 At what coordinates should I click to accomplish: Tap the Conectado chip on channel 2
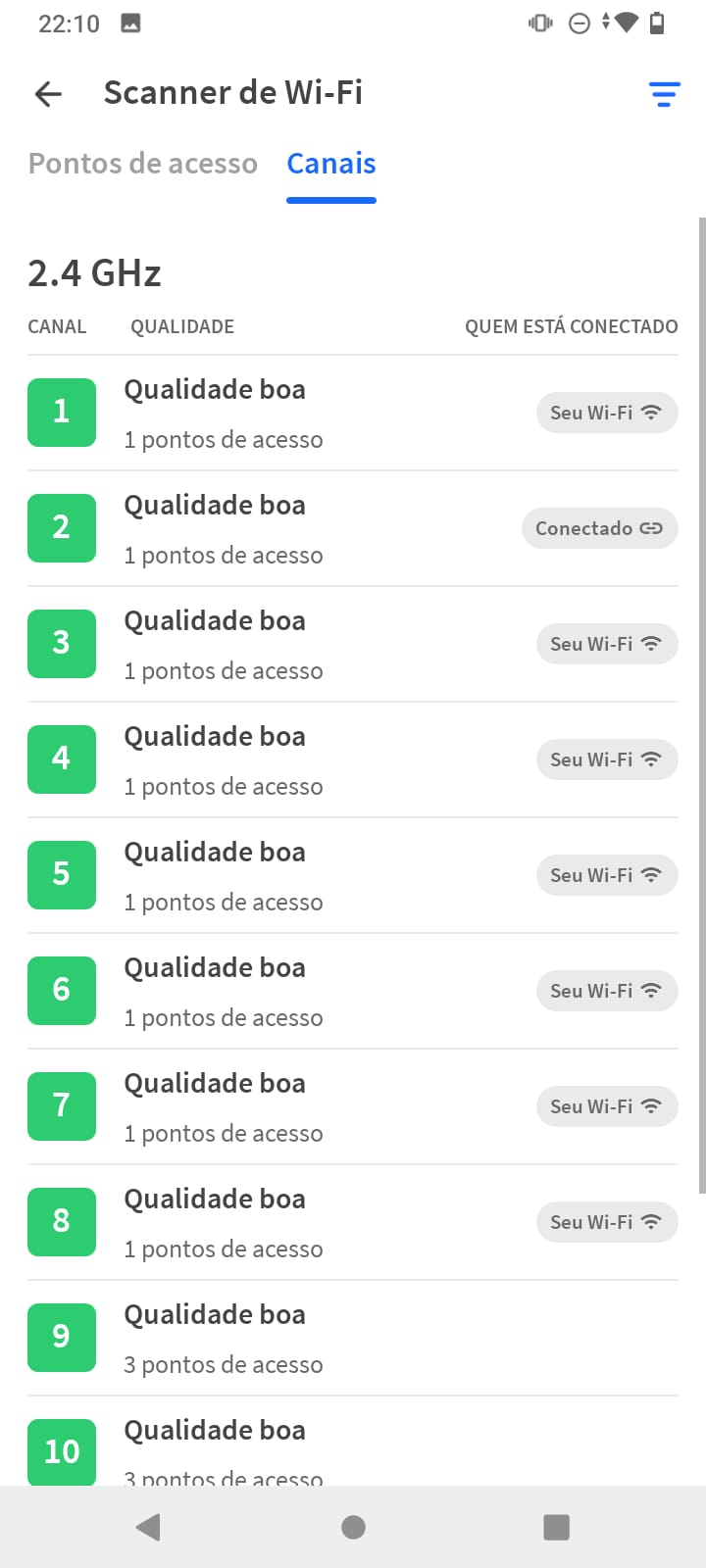[x=599, y=528]
